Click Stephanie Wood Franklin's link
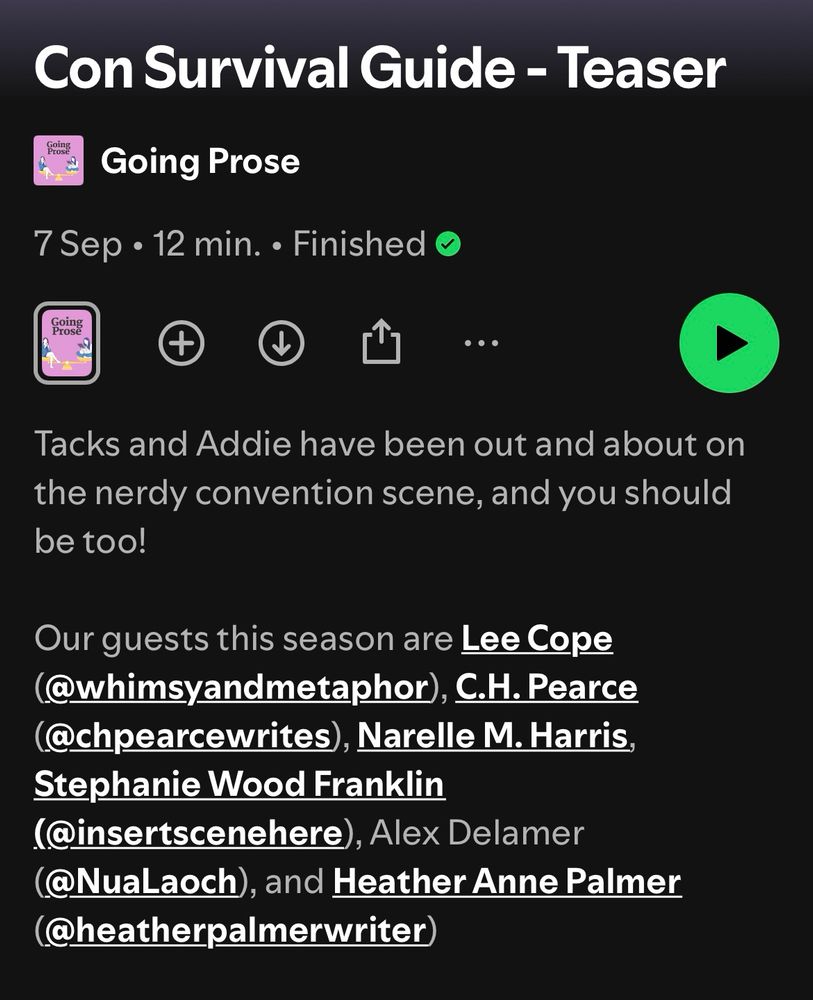 click(240, 784)
